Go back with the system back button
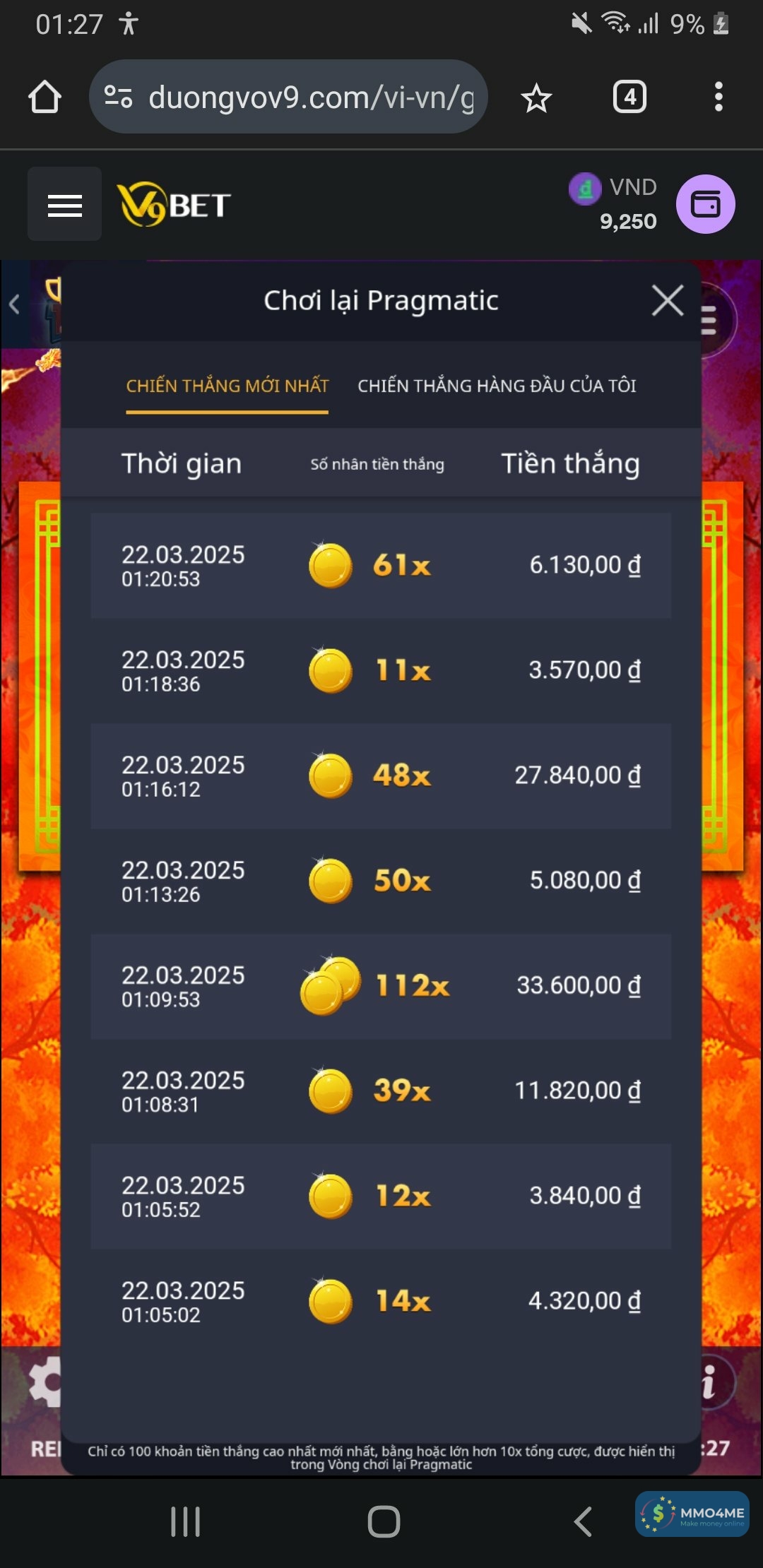This screenshot has height=1568, width=763. (583, 1521)
